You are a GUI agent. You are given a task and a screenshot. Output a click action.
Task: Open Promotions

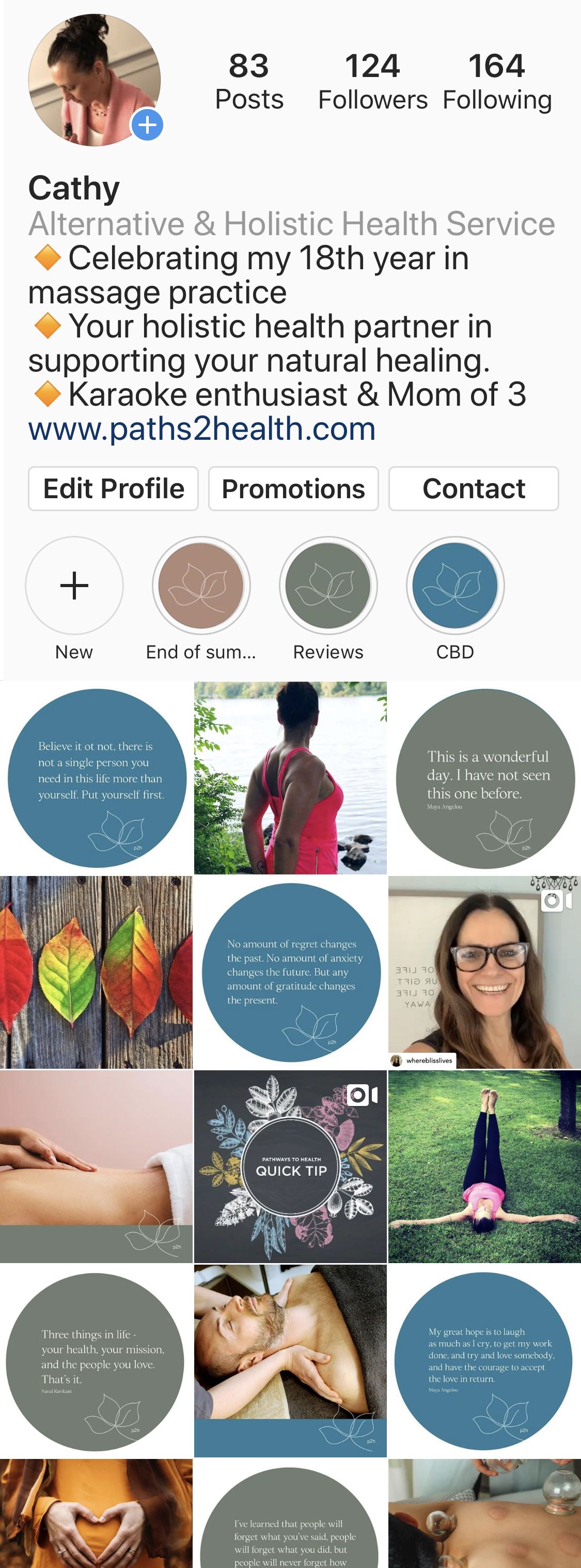[293, 489]
